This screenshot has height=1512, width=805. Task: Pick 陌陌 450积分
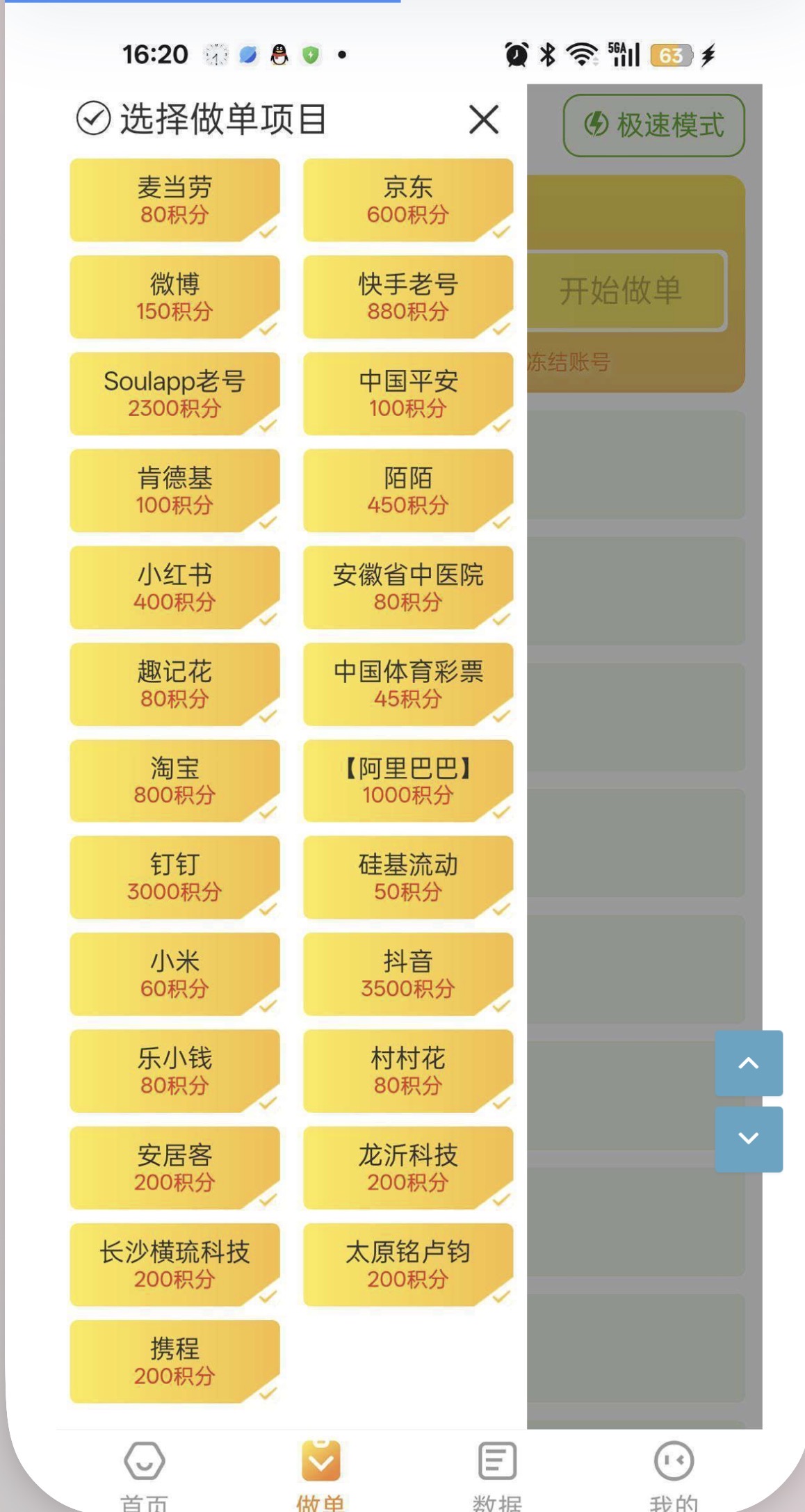click(x=408, y=490)
